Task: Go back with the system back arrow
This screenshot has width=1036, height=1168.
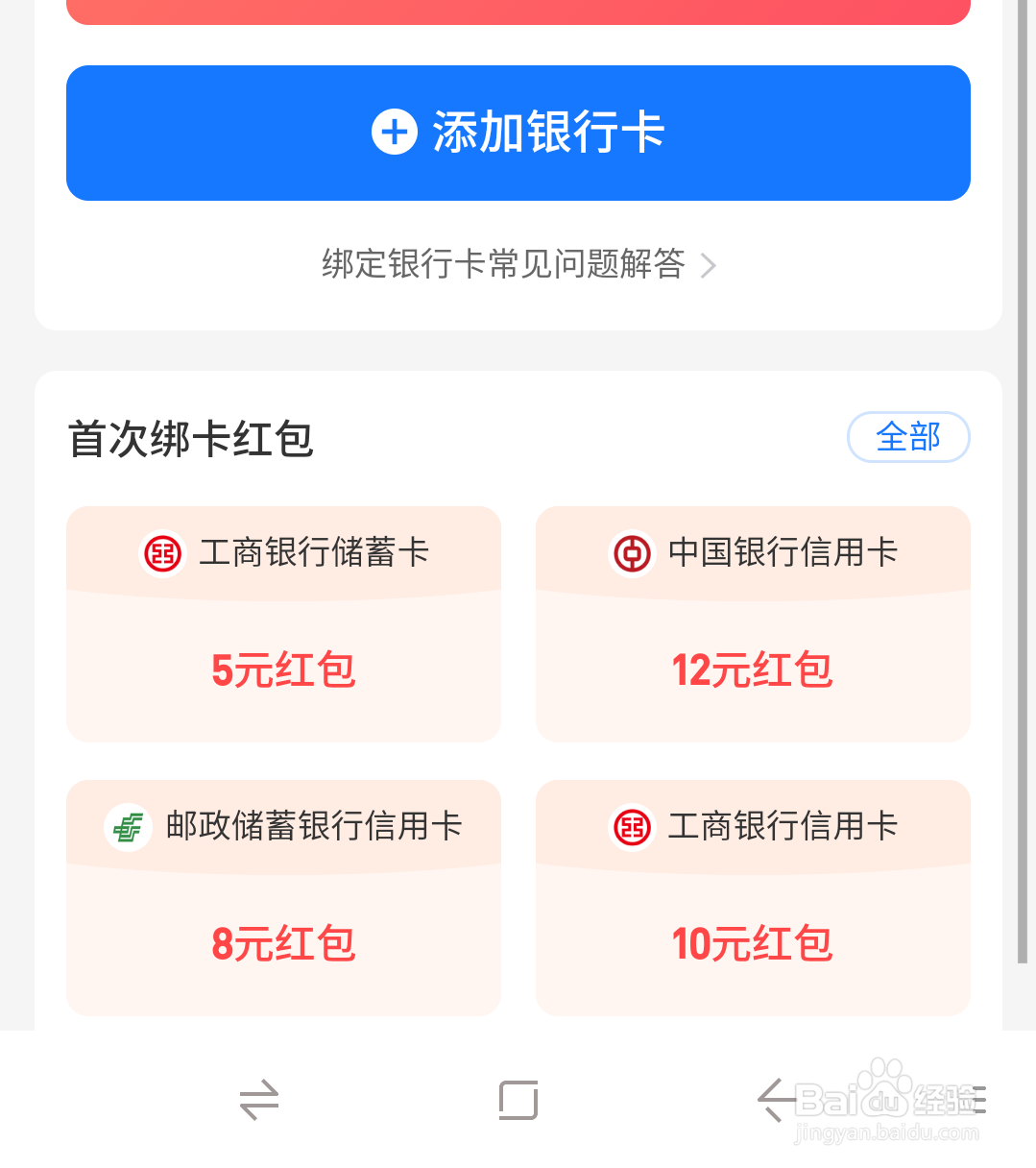Action: [x=774, y=1100]
